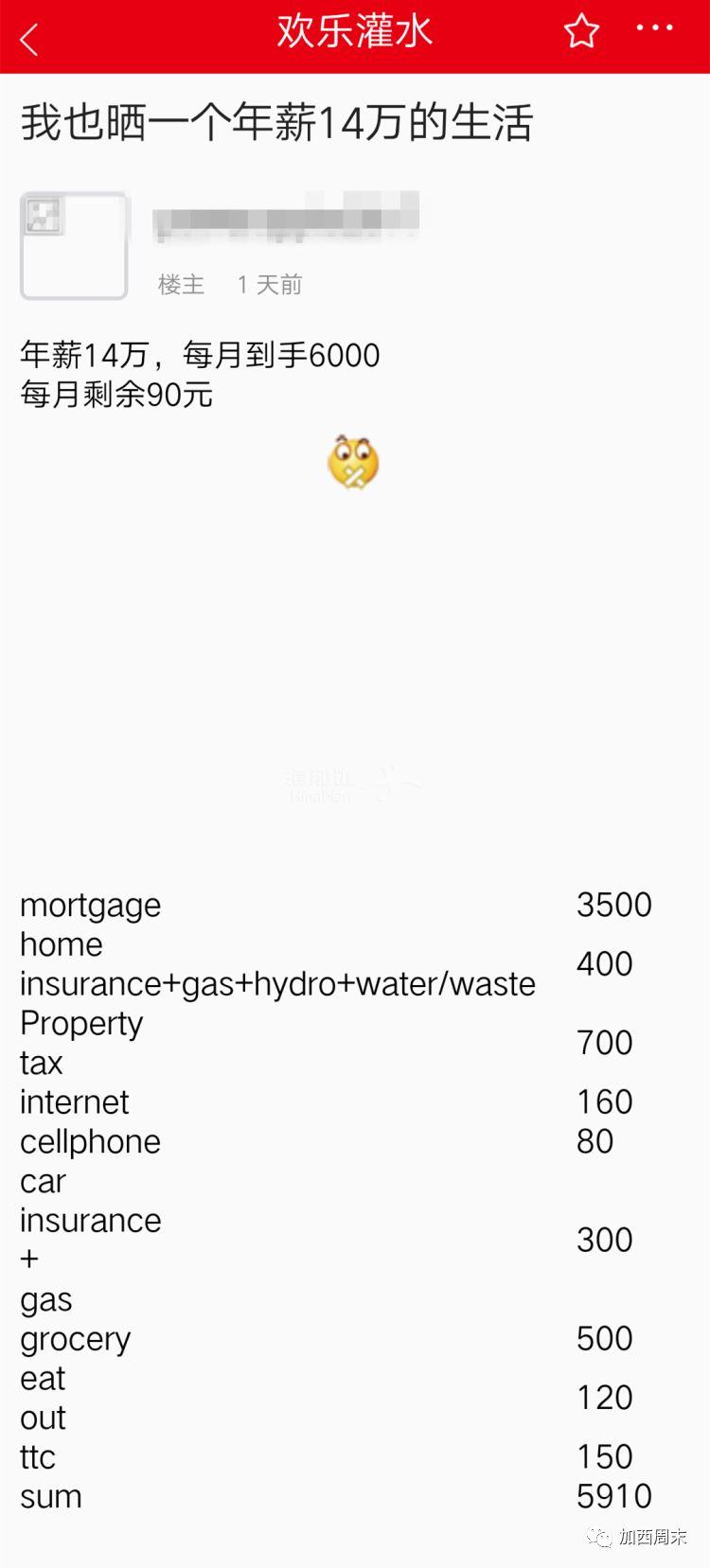Favorite this post with the star icon
Screen dimensions: 710x1568
[581, 32]
